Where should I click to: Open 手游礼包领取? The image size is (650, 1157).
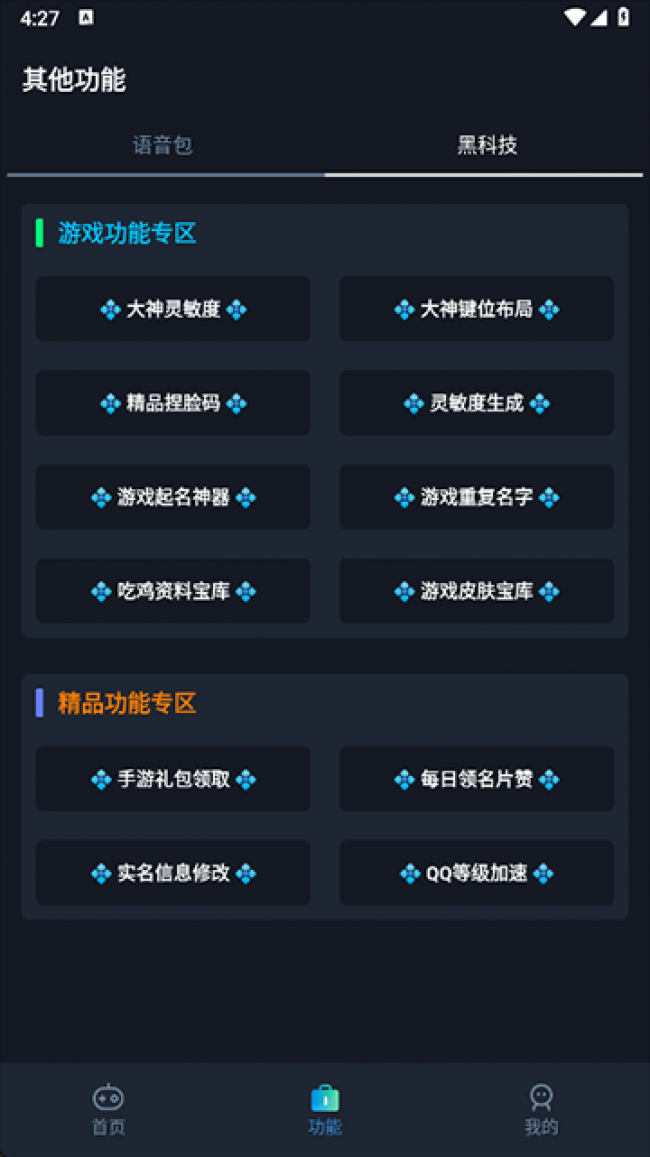click(173, 779)
